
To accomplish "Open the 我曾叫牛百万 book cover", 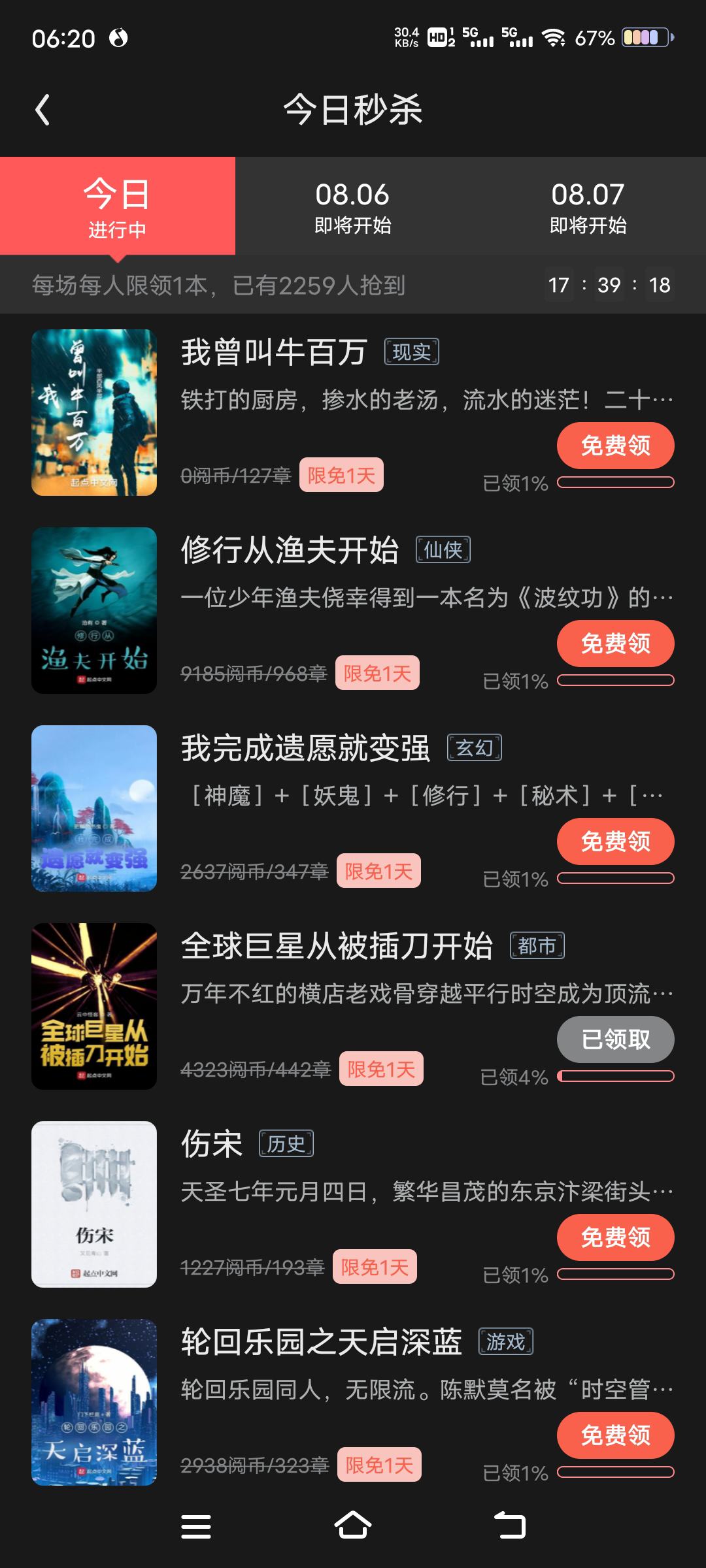I will point(94,412).
